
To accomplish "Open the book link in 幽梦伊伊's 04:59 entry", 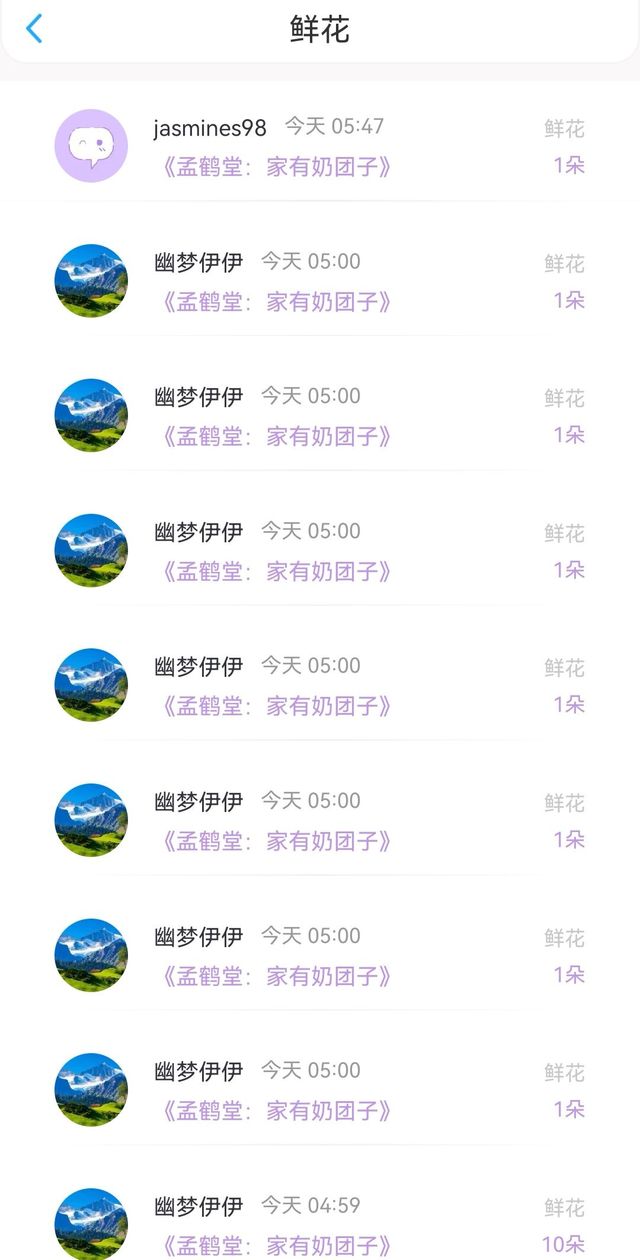I will point(275,1245).
